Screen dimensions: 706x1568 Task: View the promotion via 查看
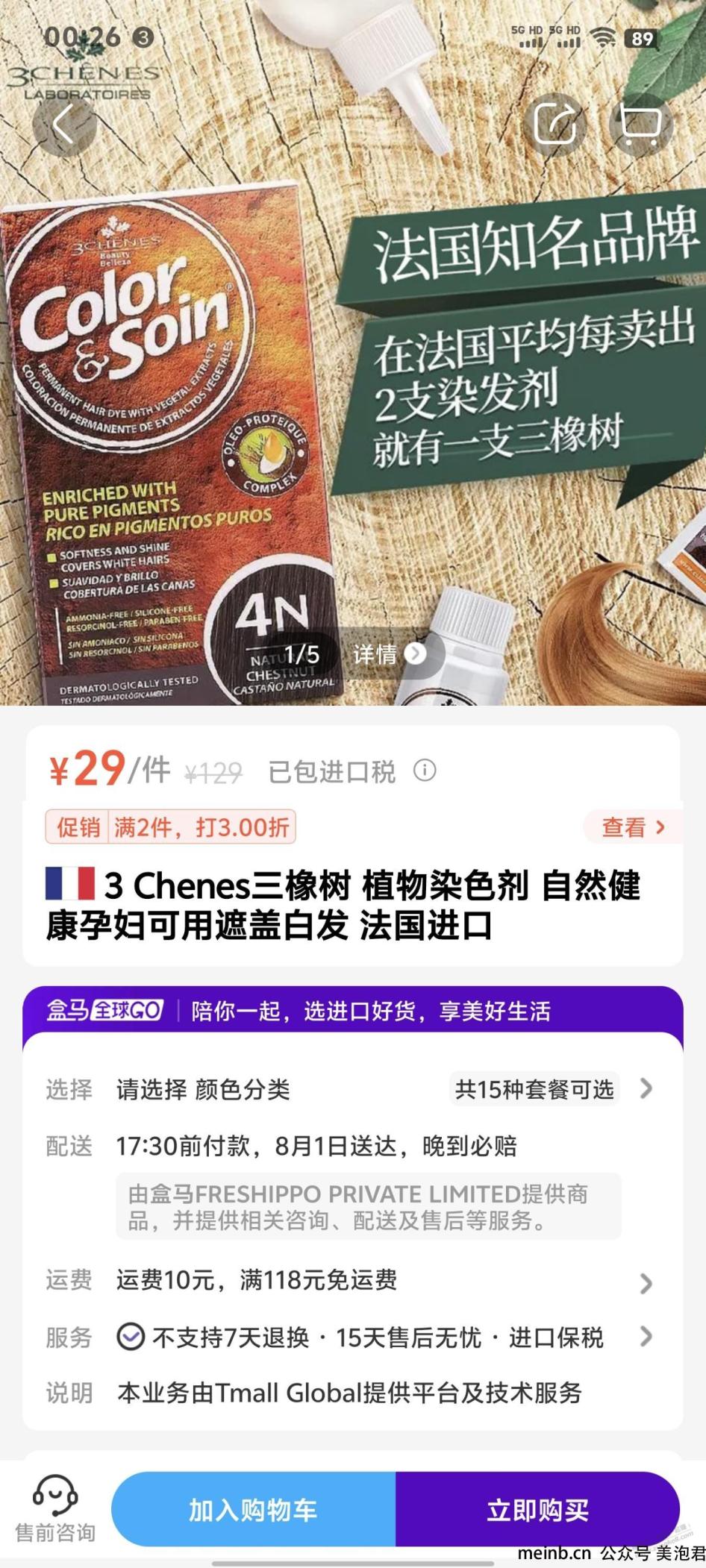point(632,827)
